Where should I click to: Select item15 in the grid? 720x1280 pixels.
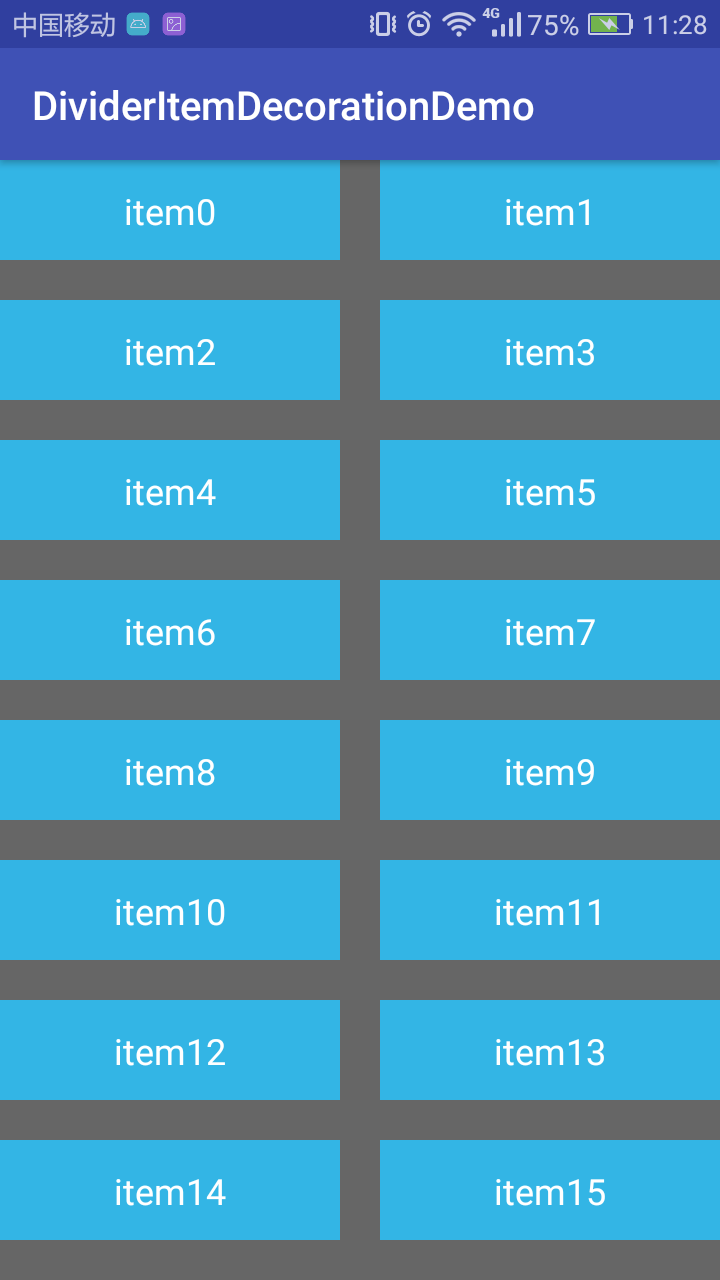coord(550,1190)
